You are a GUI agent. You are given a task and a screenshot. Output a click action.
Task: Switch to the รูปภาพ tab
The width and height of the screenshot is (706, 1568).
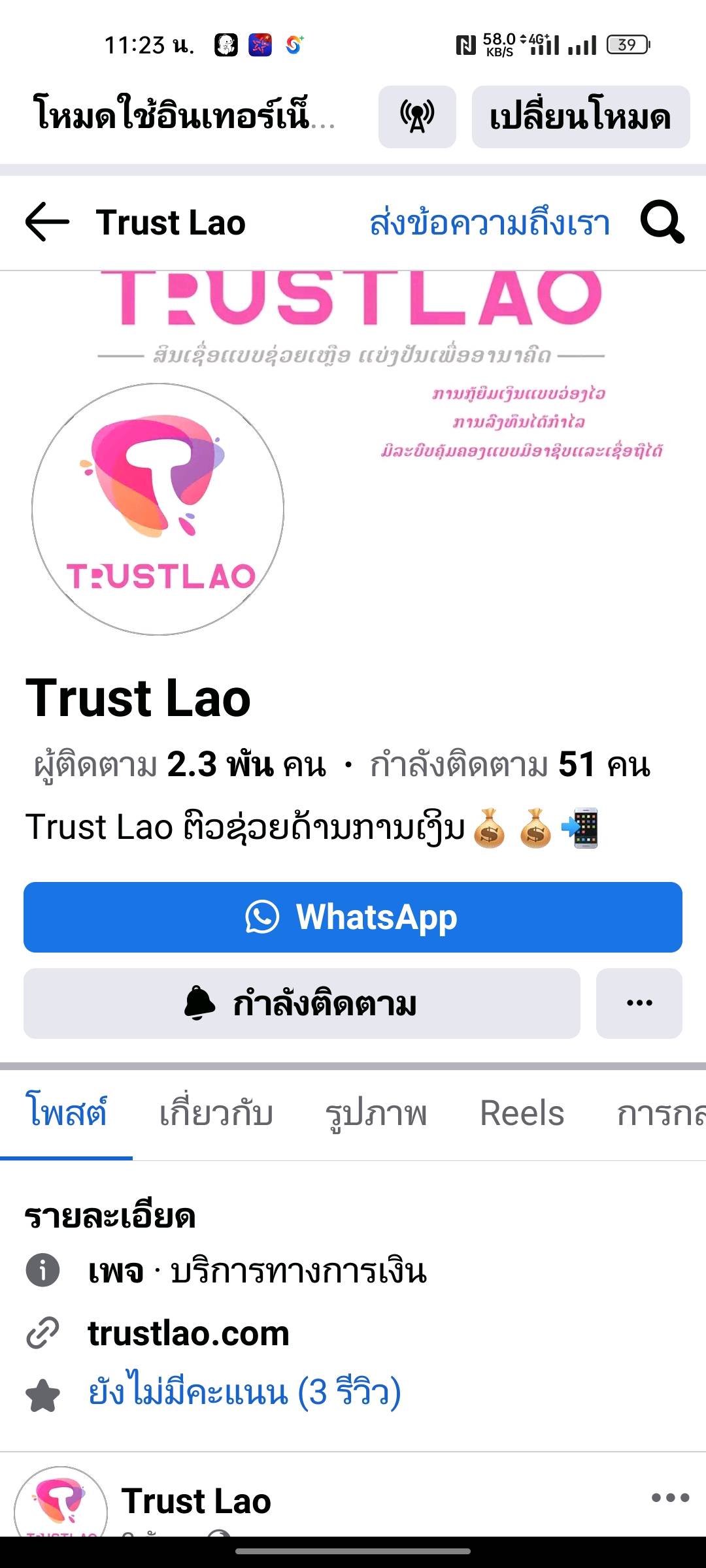point(376,1113)
